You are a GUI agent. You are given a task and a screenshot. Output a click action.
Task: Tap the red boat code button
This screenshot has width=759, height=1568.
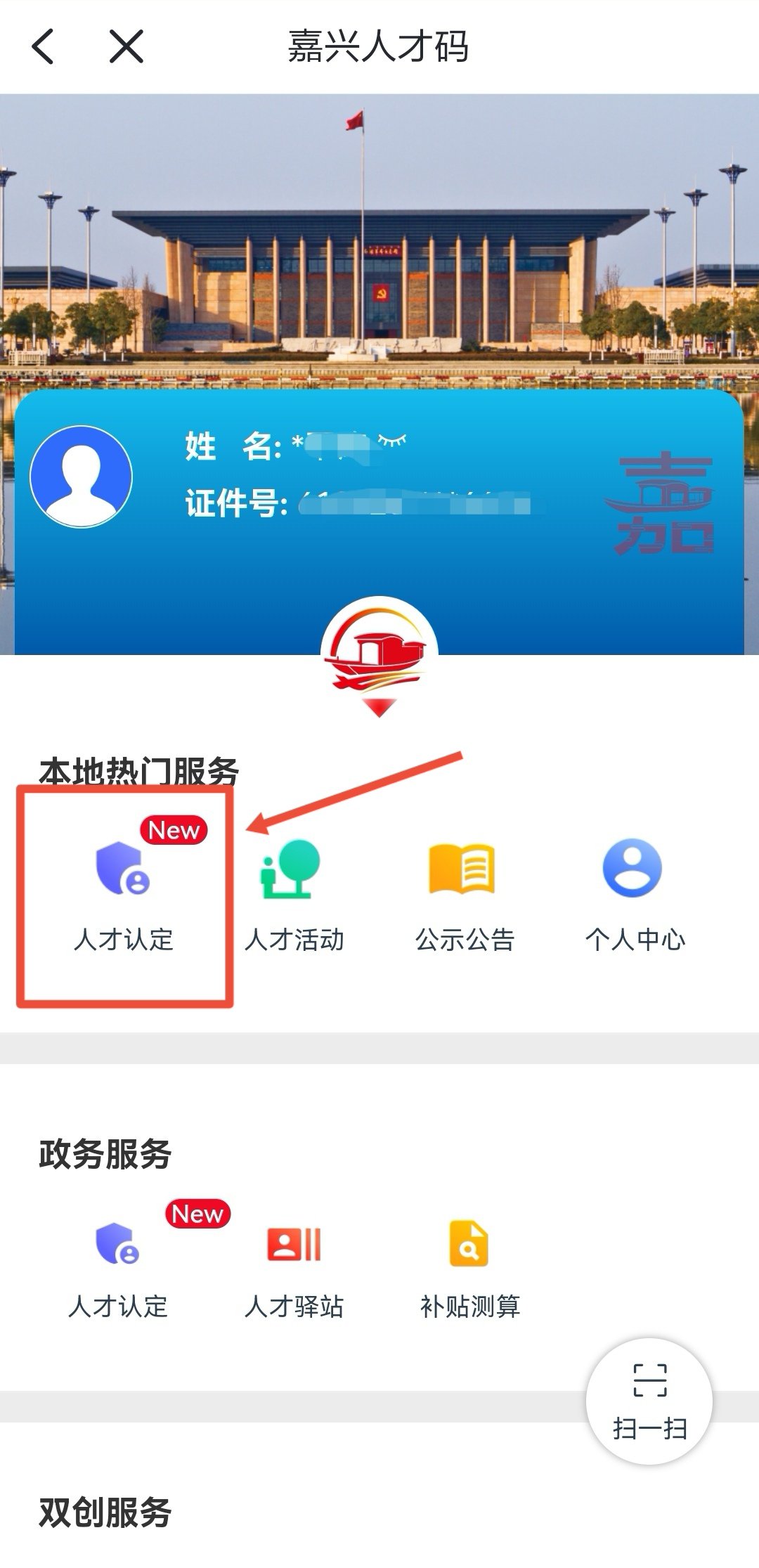[379, 652]
